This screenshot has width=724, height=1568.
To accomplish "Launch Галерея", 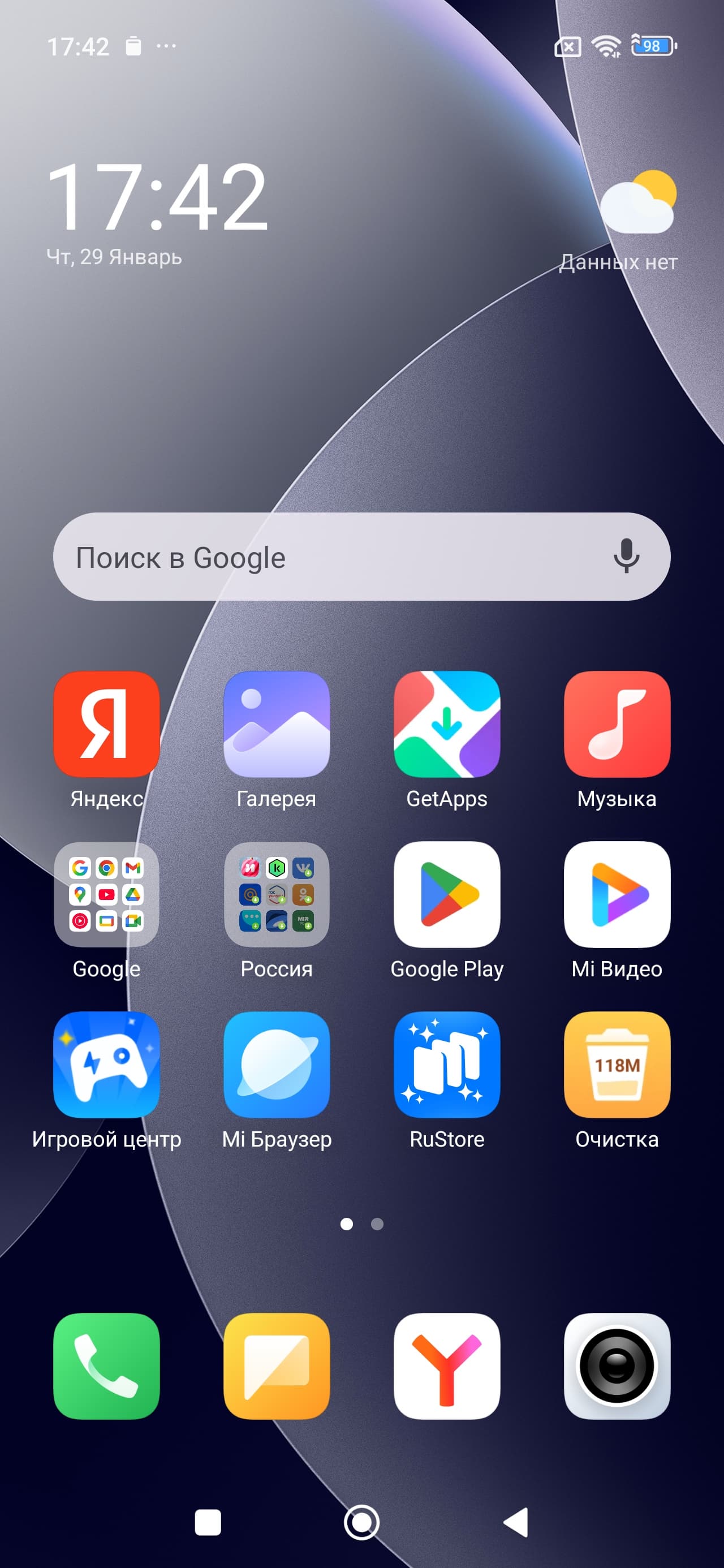I will pyautogui.click(x=277, y=725).
